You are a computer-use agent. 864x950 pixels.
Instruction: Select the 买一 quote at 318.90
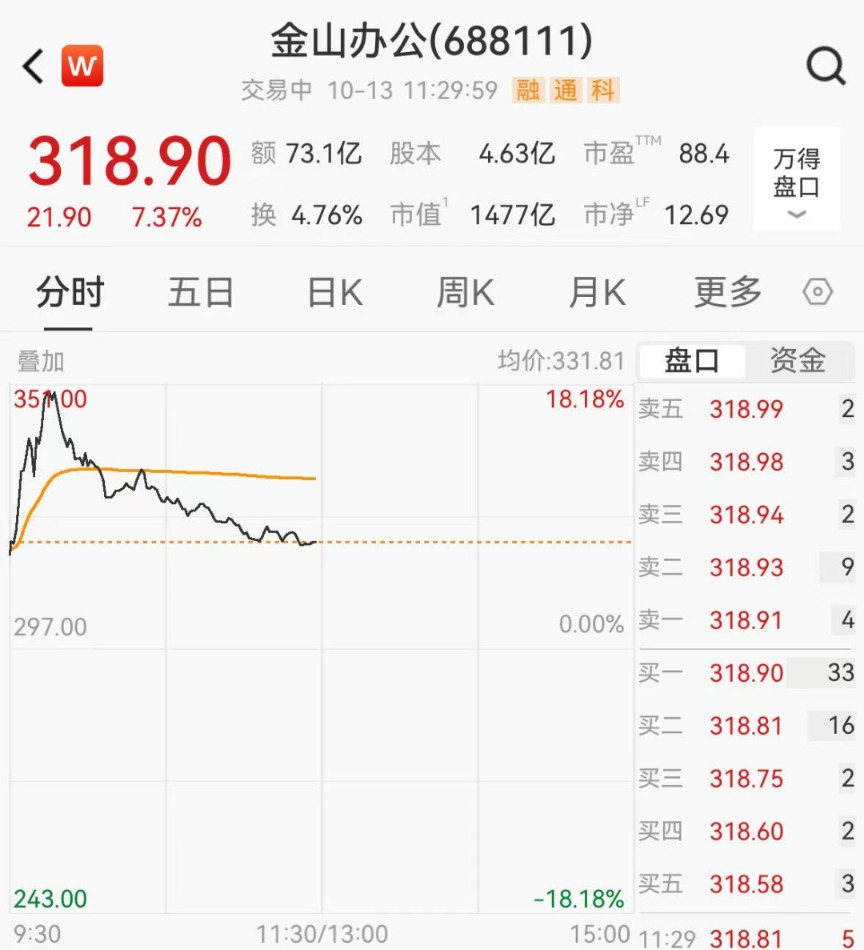click(x=746, y=673)
